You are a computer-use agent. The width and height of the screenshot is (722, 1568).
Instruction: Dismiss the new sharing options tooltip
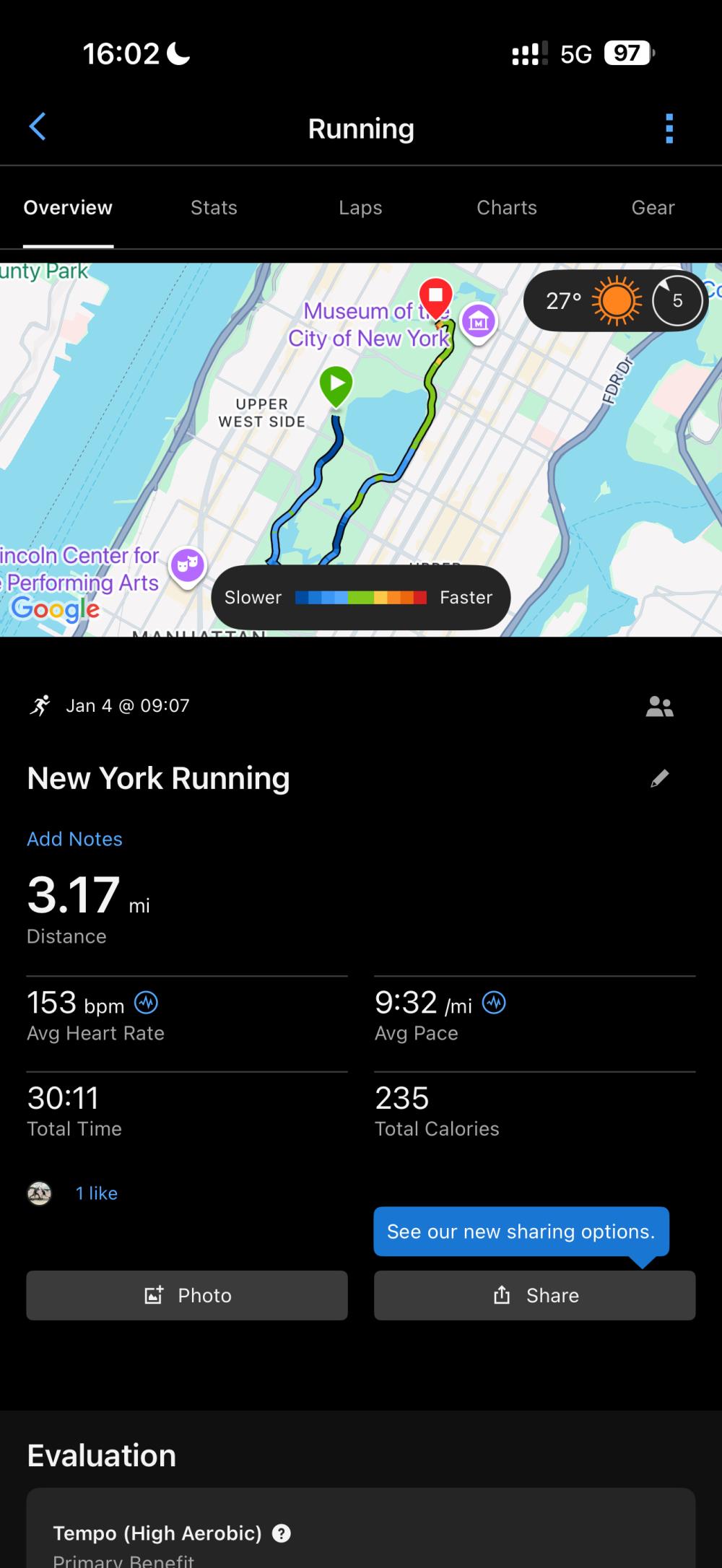[521, 1232]
